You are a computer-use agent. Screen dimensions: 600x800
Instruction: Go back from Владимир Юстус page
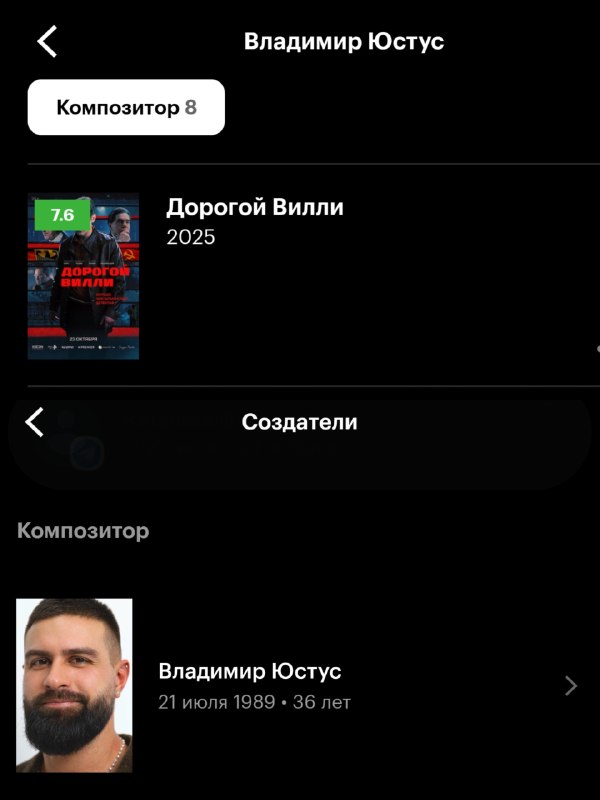47,41
